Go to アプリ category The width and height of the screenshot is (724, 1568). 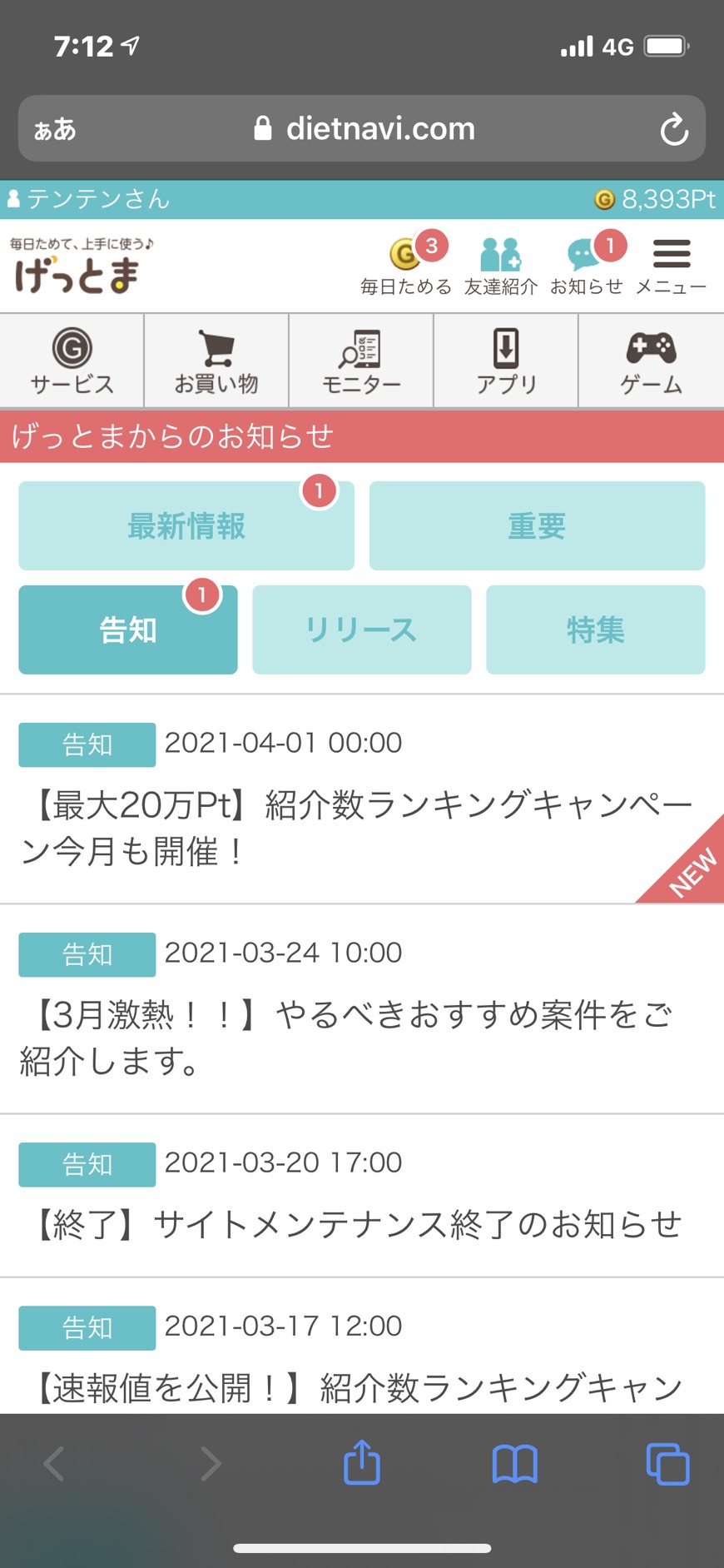click(506, 361)
